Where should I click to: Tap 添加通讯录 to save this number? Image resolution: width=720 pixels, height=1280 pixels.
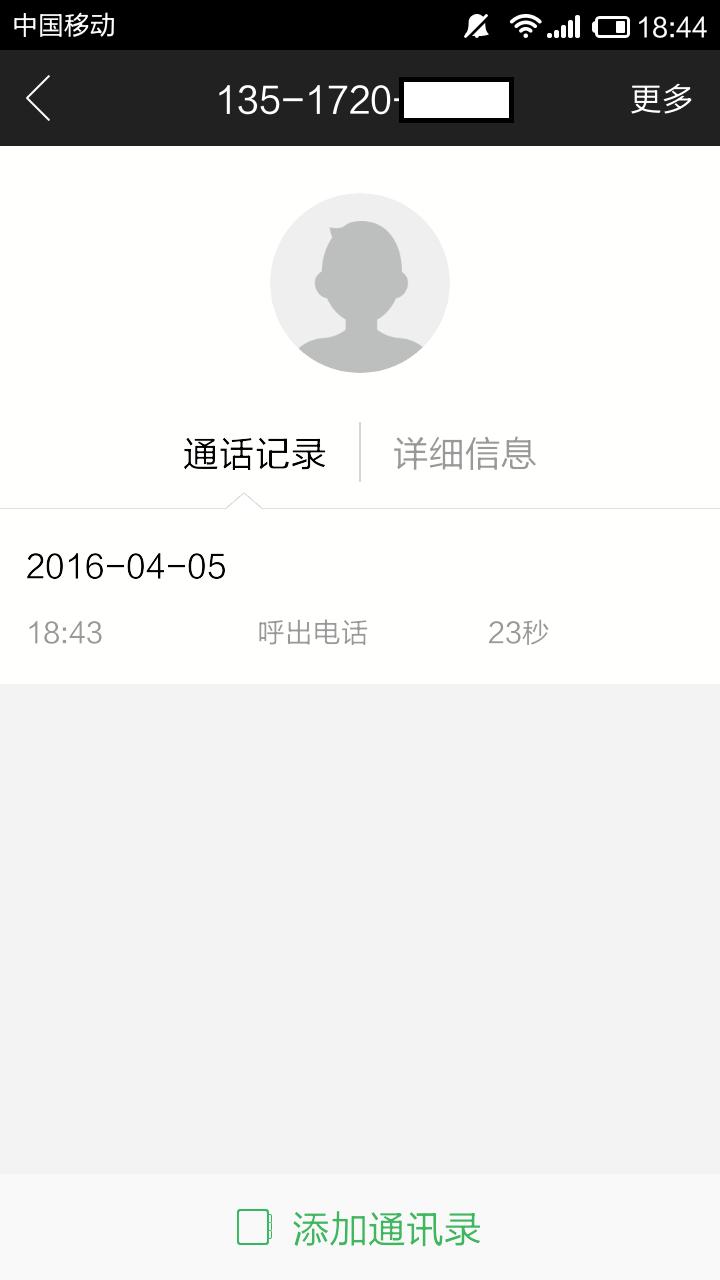(x=360, y=1228)
